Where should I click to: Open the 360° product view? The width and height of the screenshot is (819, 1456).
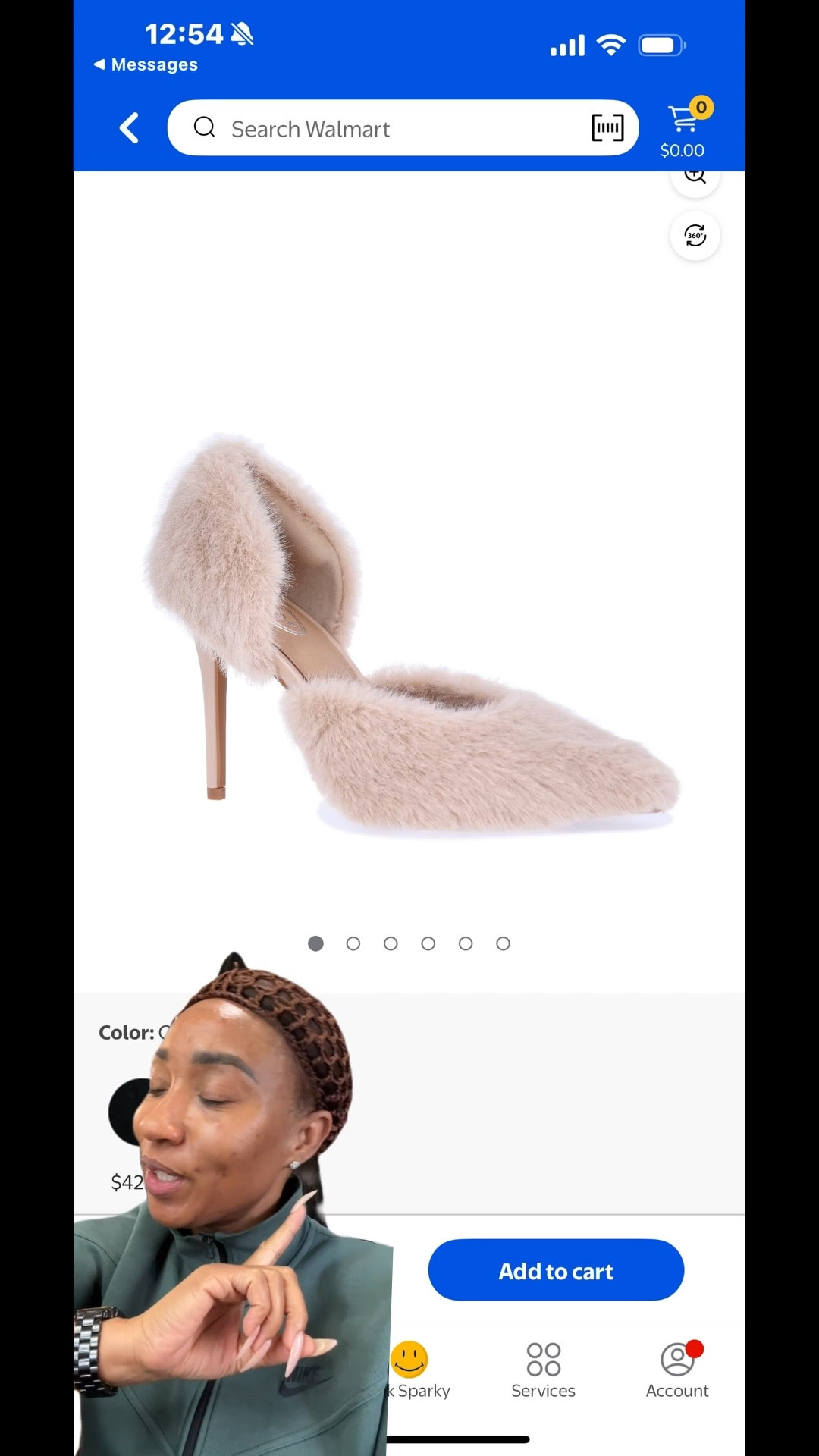pyautogui.click(x=695, y=235)
